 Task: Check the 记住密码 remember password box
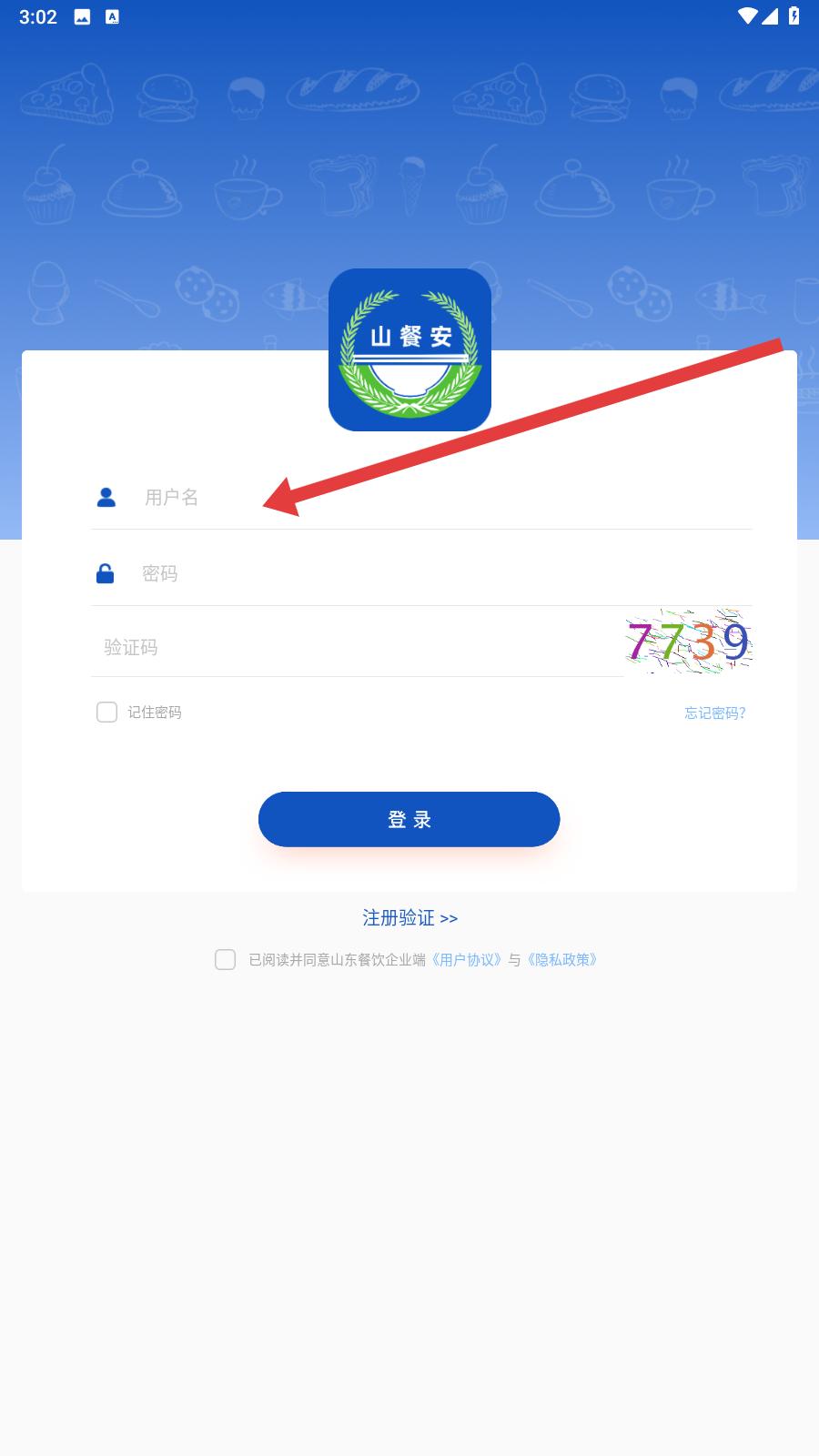click(107, 713)
